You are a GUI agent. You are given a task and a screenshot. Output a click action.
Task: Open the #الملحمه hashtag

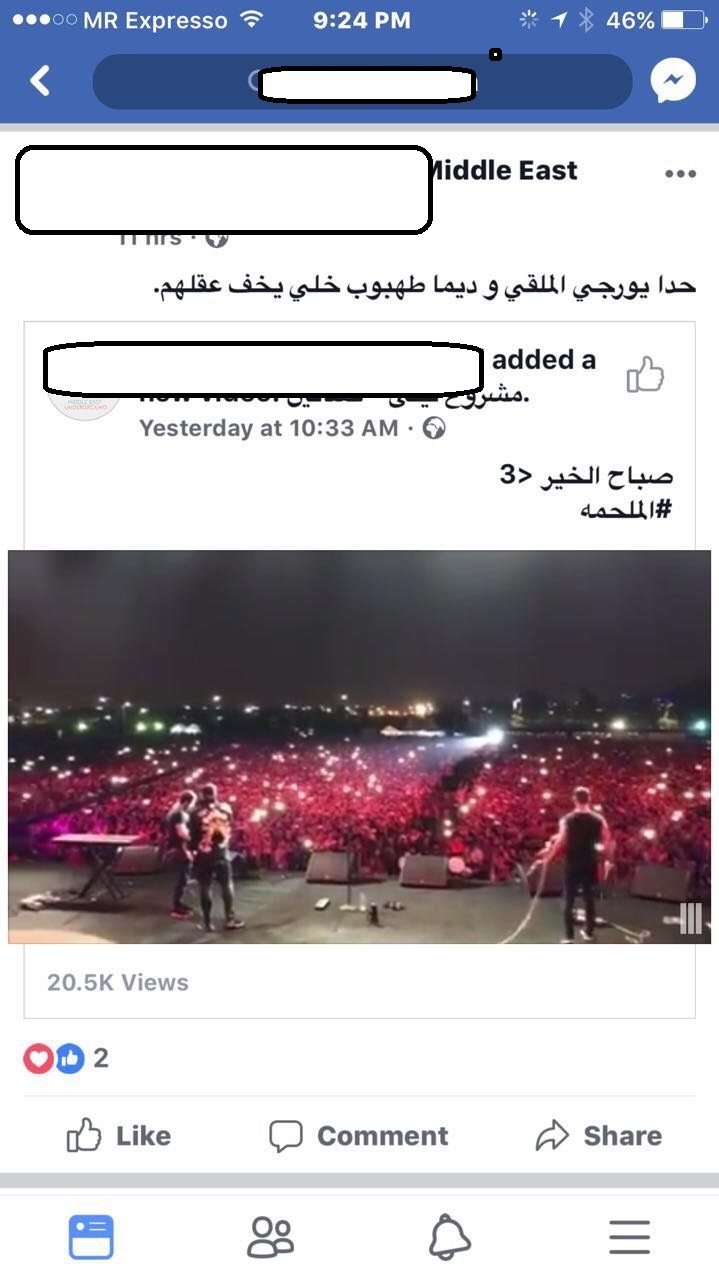point(626,510)
